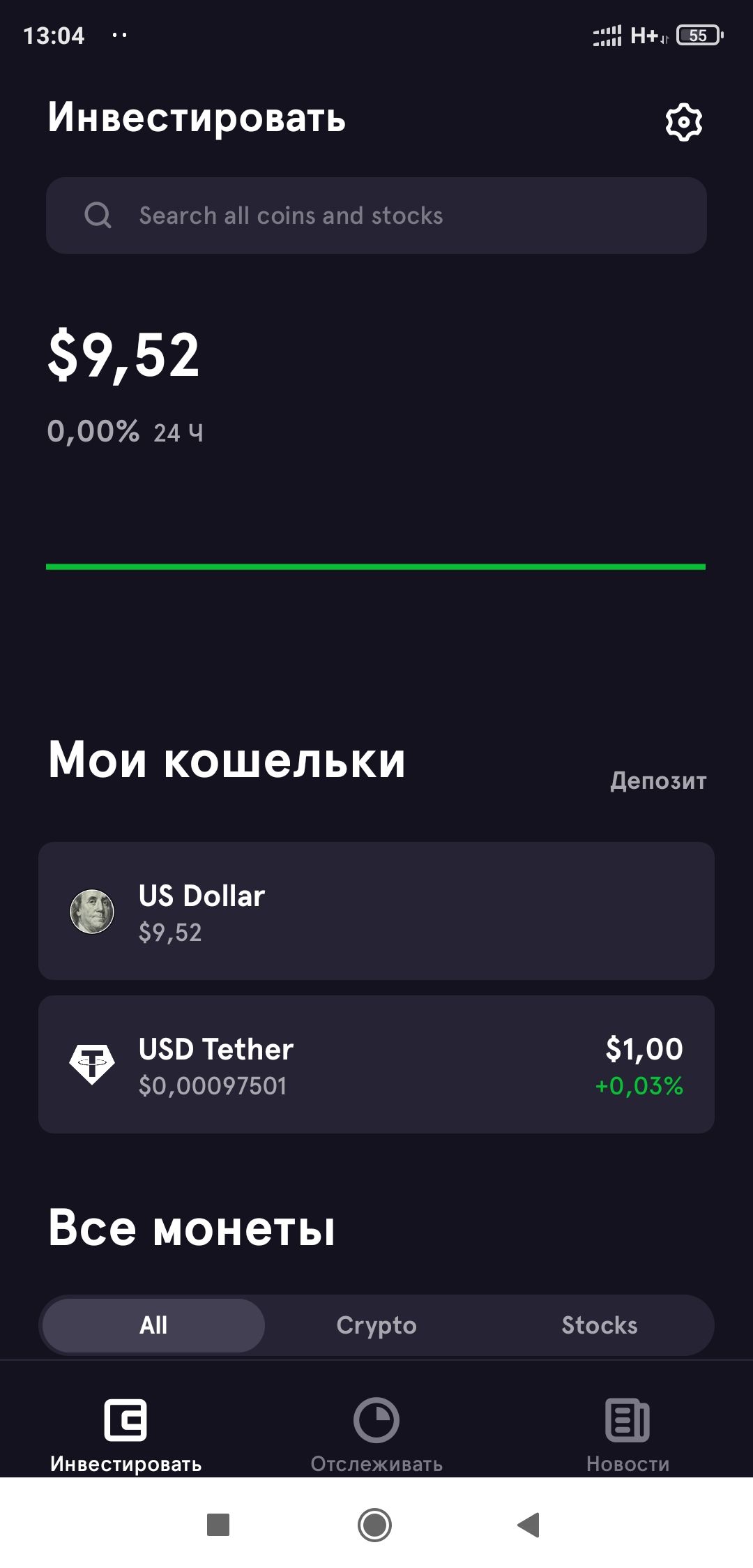Open the US Dollar wallet
753x1568 pixels.
click(x=376, y=911)
